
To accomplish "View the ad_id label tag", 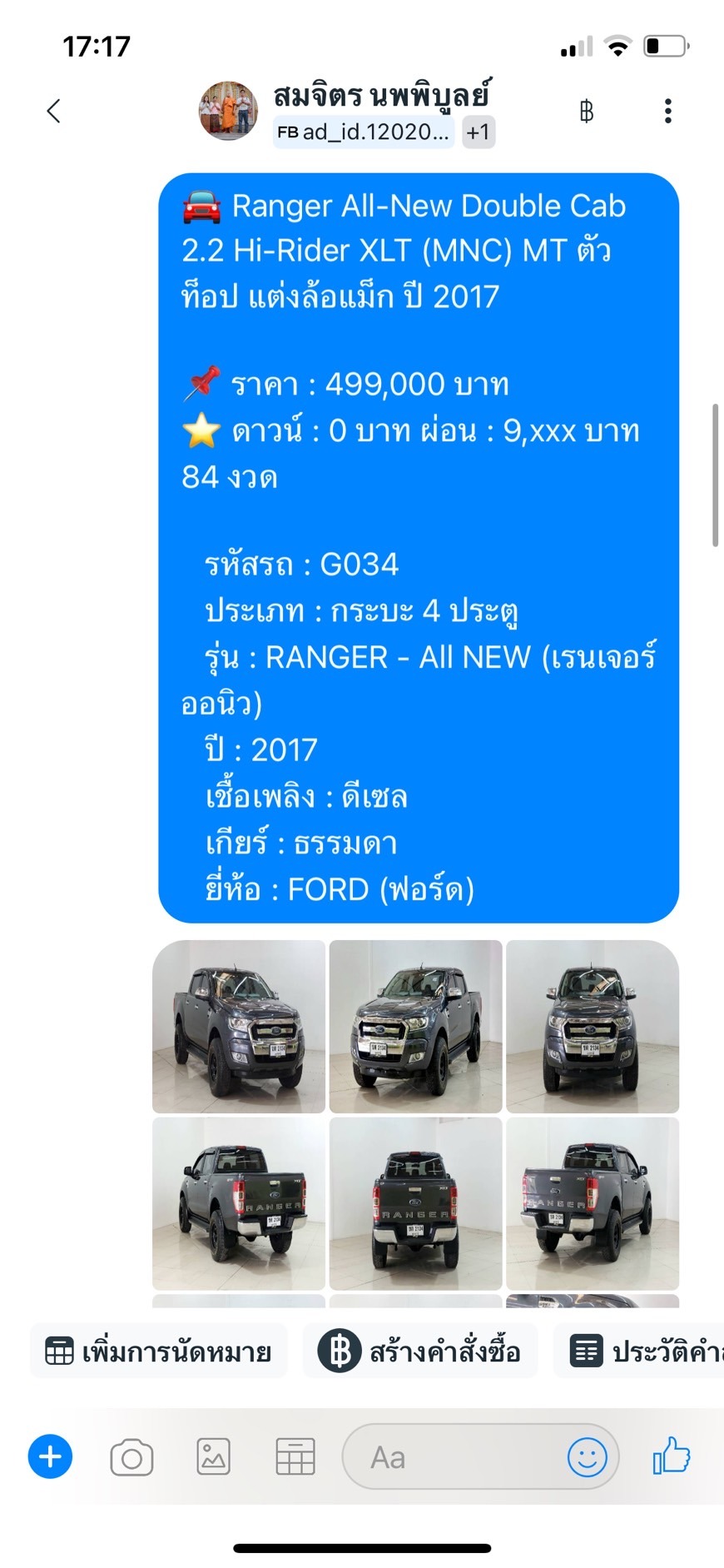I will coord(364,132).
